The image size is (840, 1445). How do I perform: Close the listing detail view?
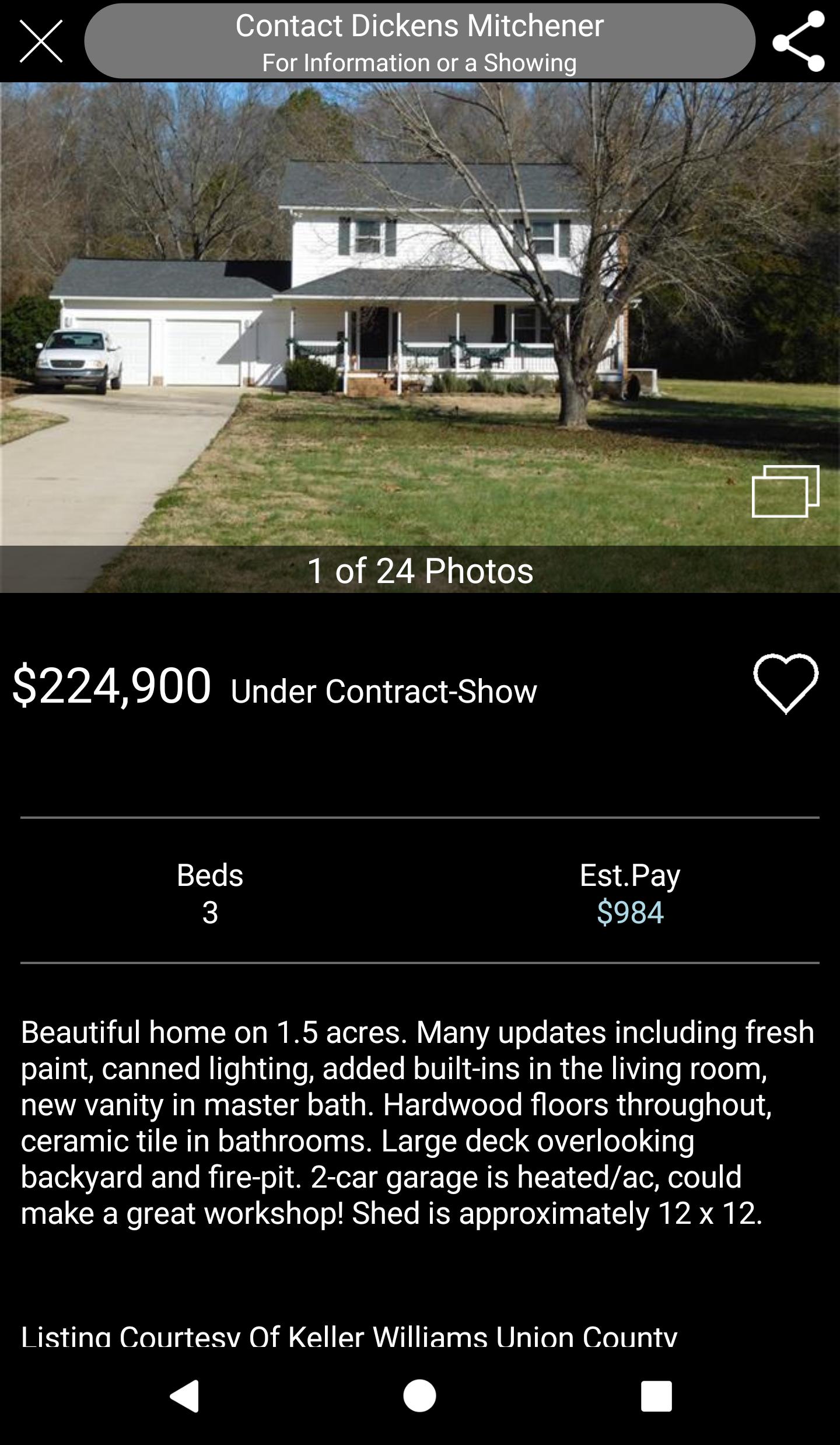tap(41, 41)
